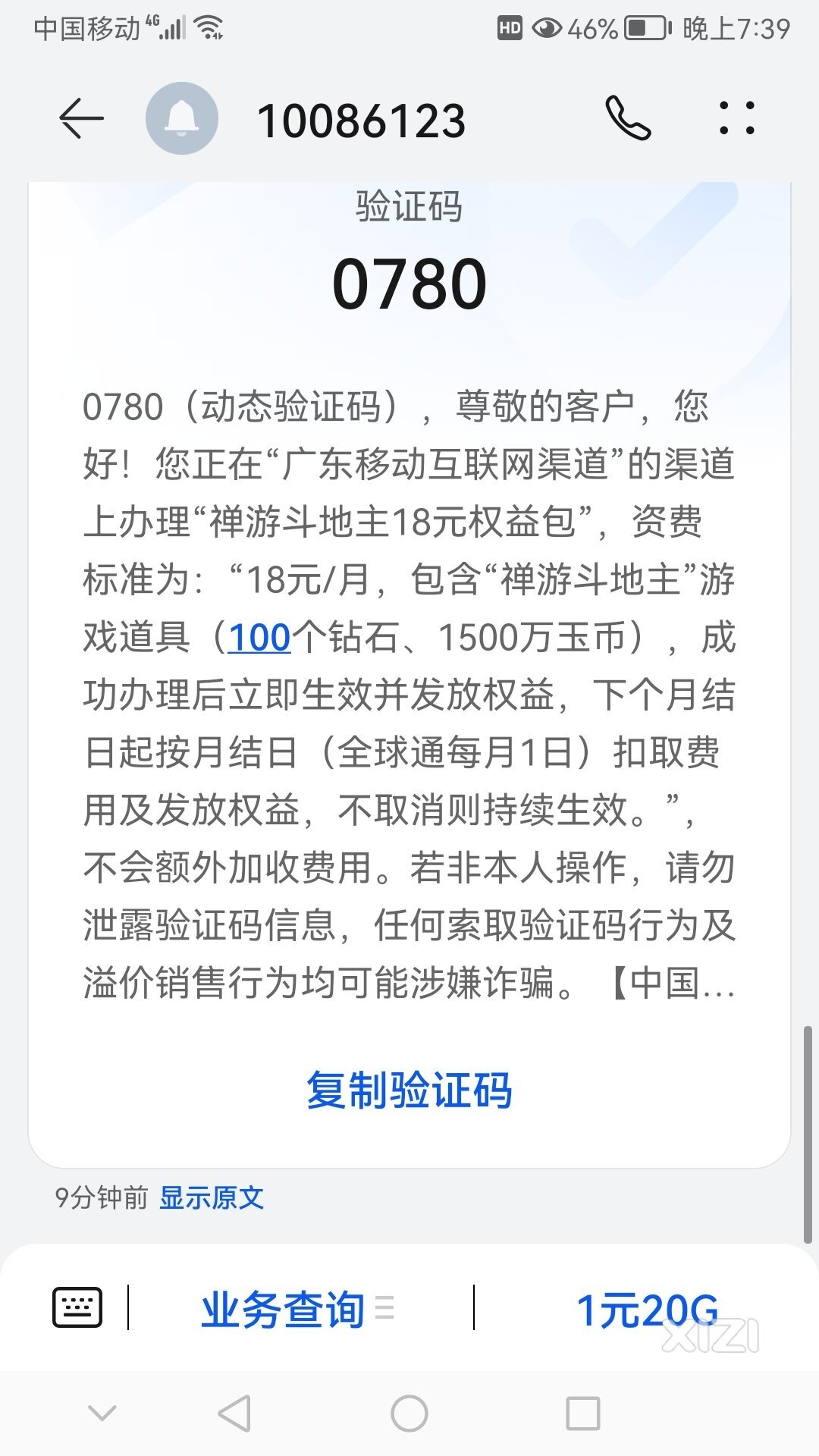819x1456 pixels.
Task: Show the original message text
Action: (x=212, y=1198)
